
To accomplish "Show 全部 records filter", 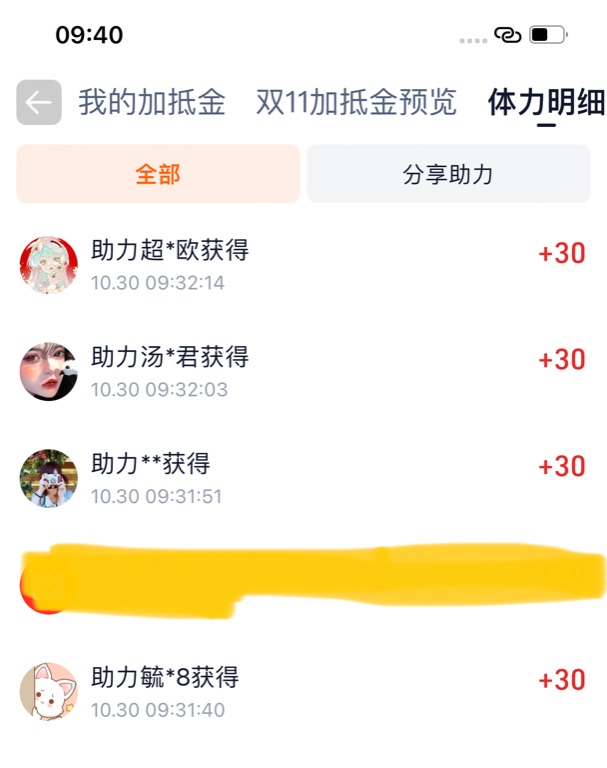I will (x=158, y=174).
